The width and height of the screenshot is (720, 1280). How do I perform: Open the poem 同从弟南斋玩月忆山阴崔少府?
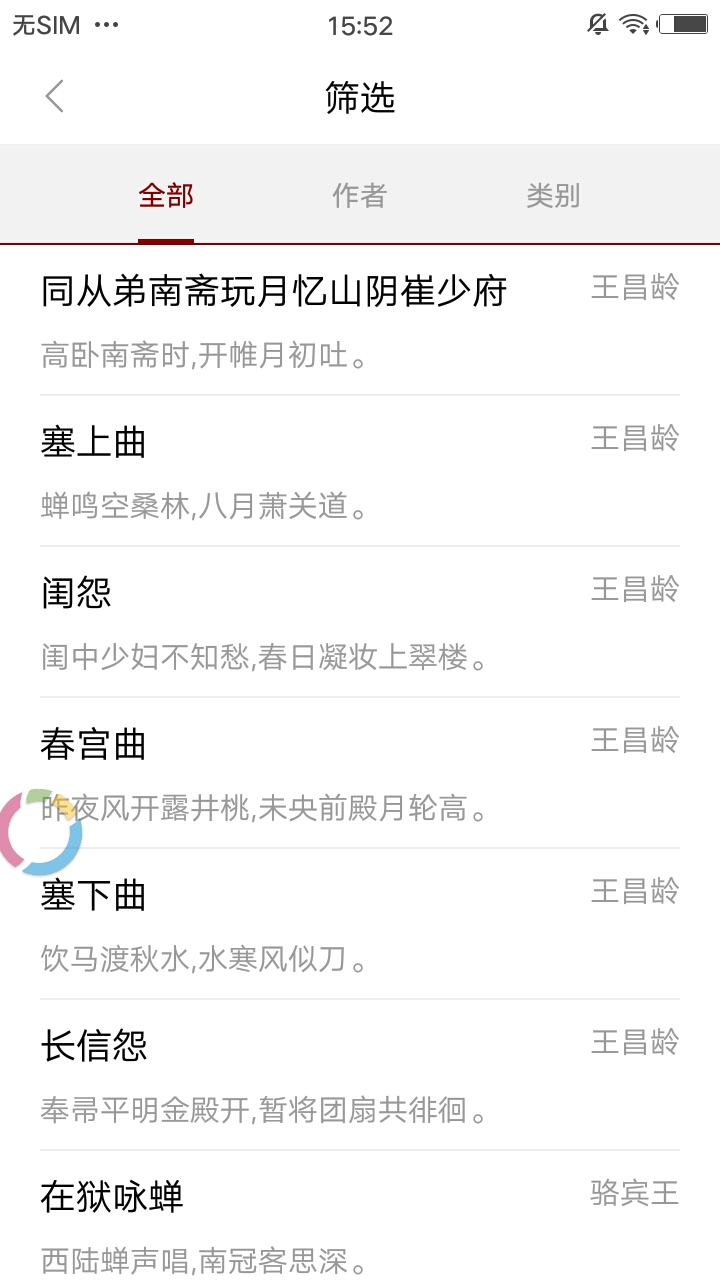click(x=360, y=320)
